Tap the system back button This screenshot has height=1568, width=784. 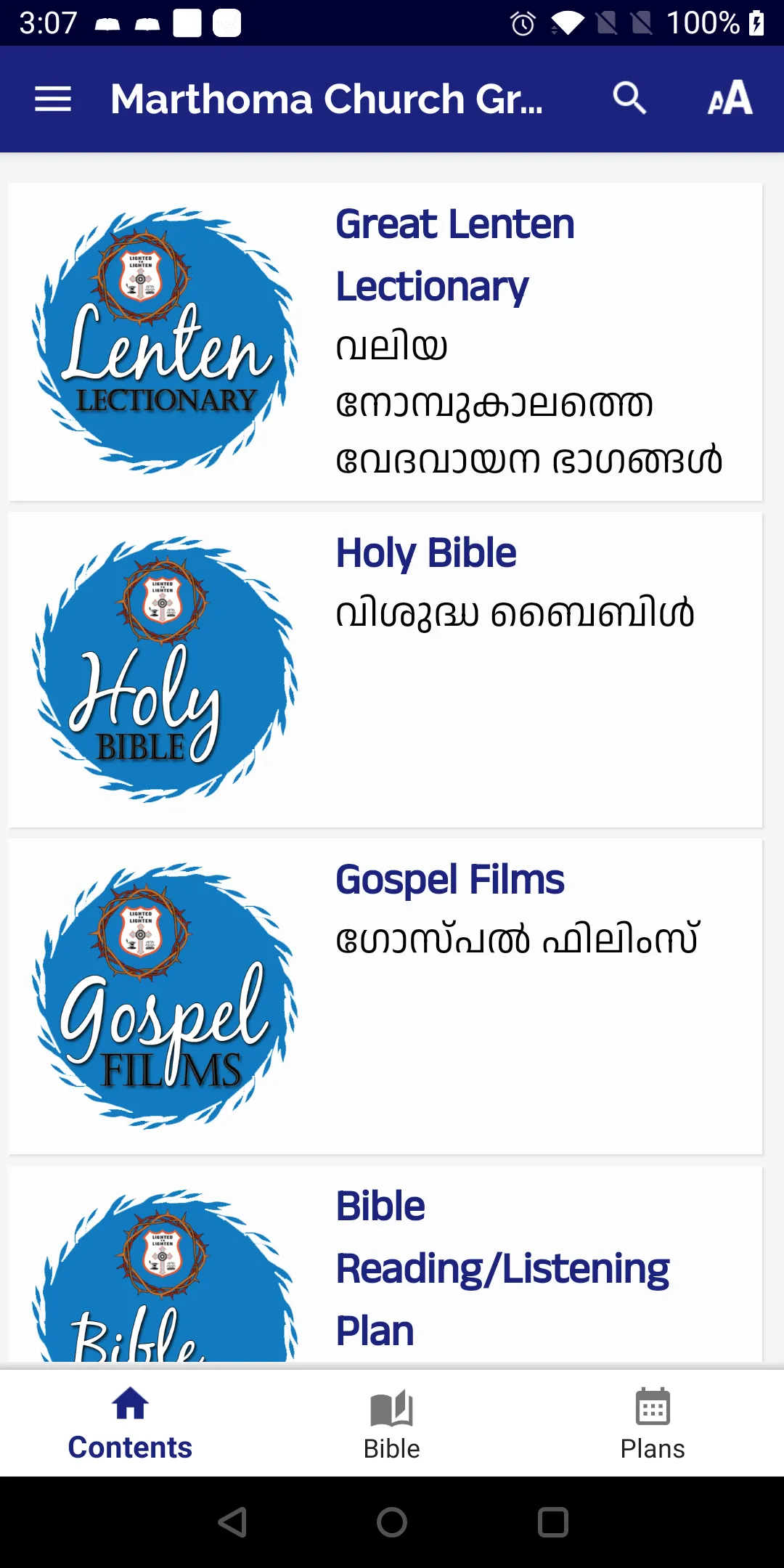point(233,1522)
